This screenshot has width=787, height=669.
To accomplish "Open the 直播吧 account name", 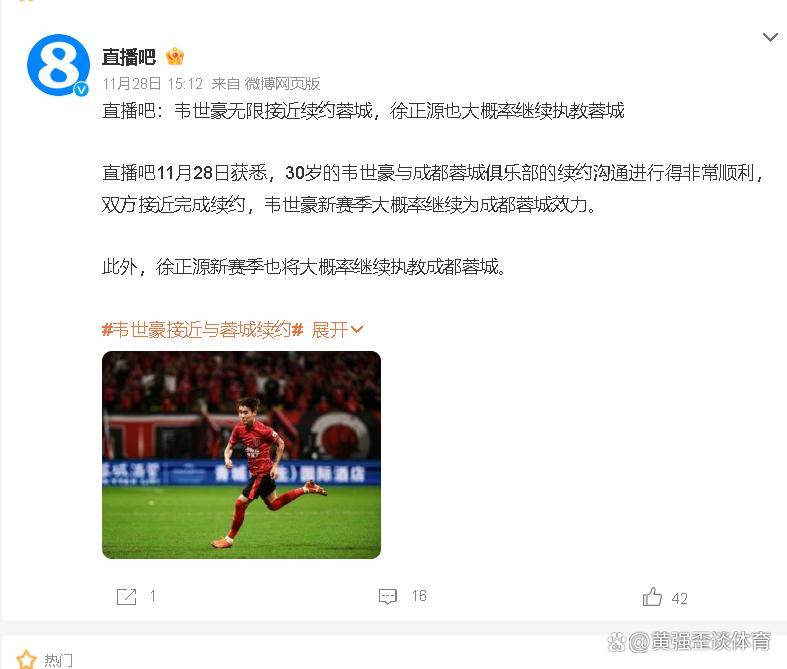I will 129,57.
